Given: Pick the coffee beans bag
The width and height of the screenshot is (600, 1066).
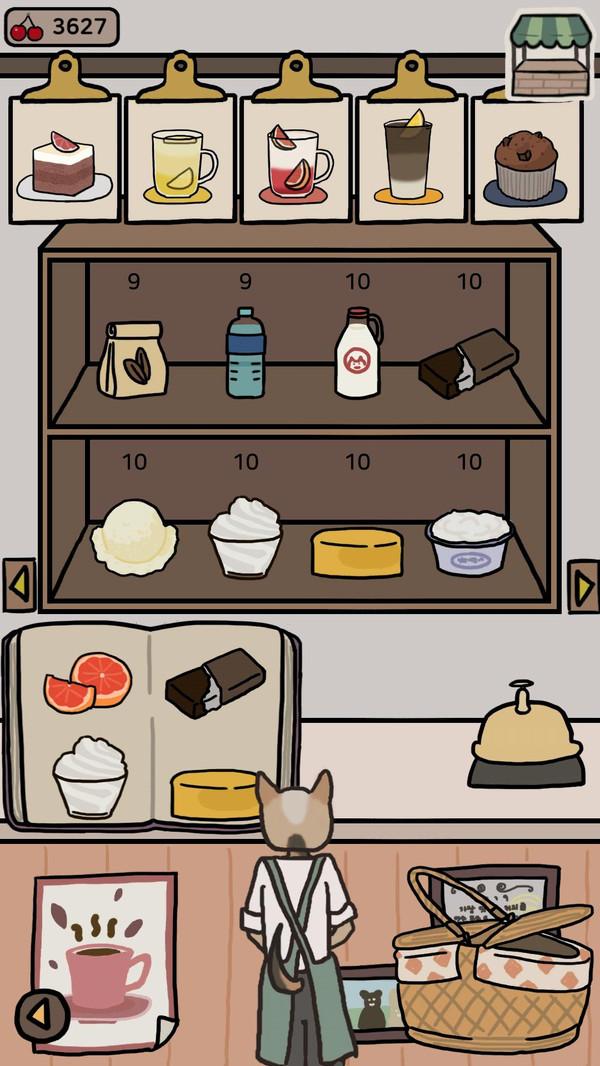Looking at the screenshot, I should click(132, 360).
